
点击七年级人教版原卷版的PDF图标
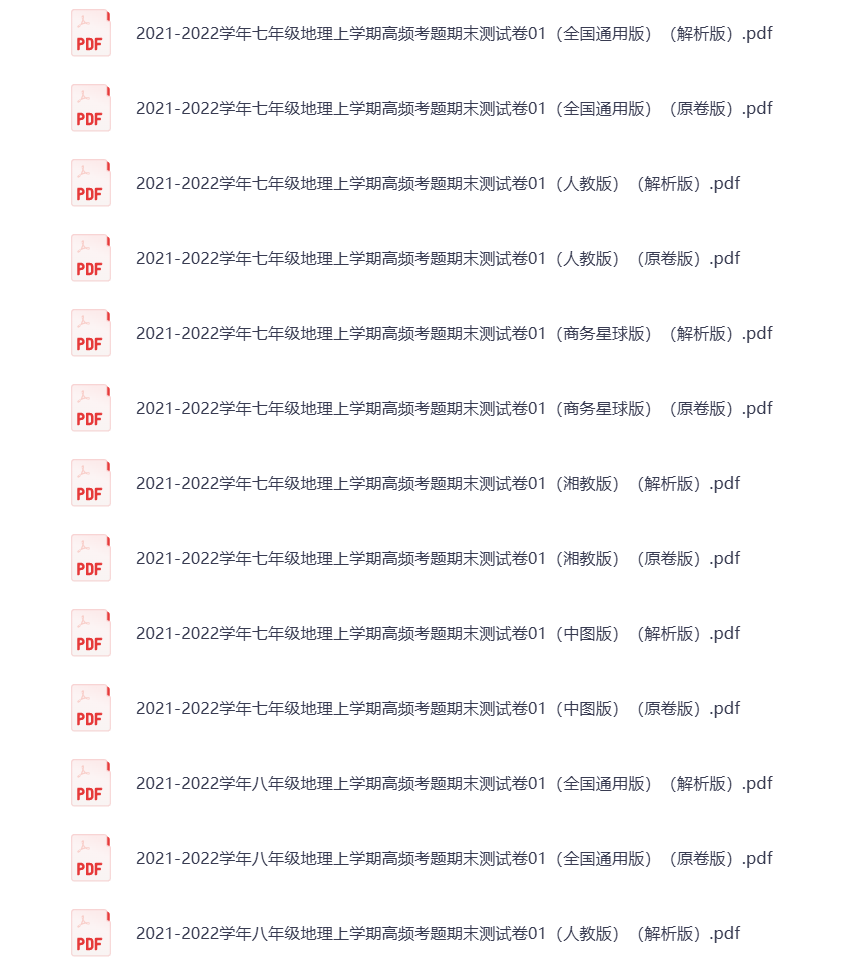tap(90, 257)
